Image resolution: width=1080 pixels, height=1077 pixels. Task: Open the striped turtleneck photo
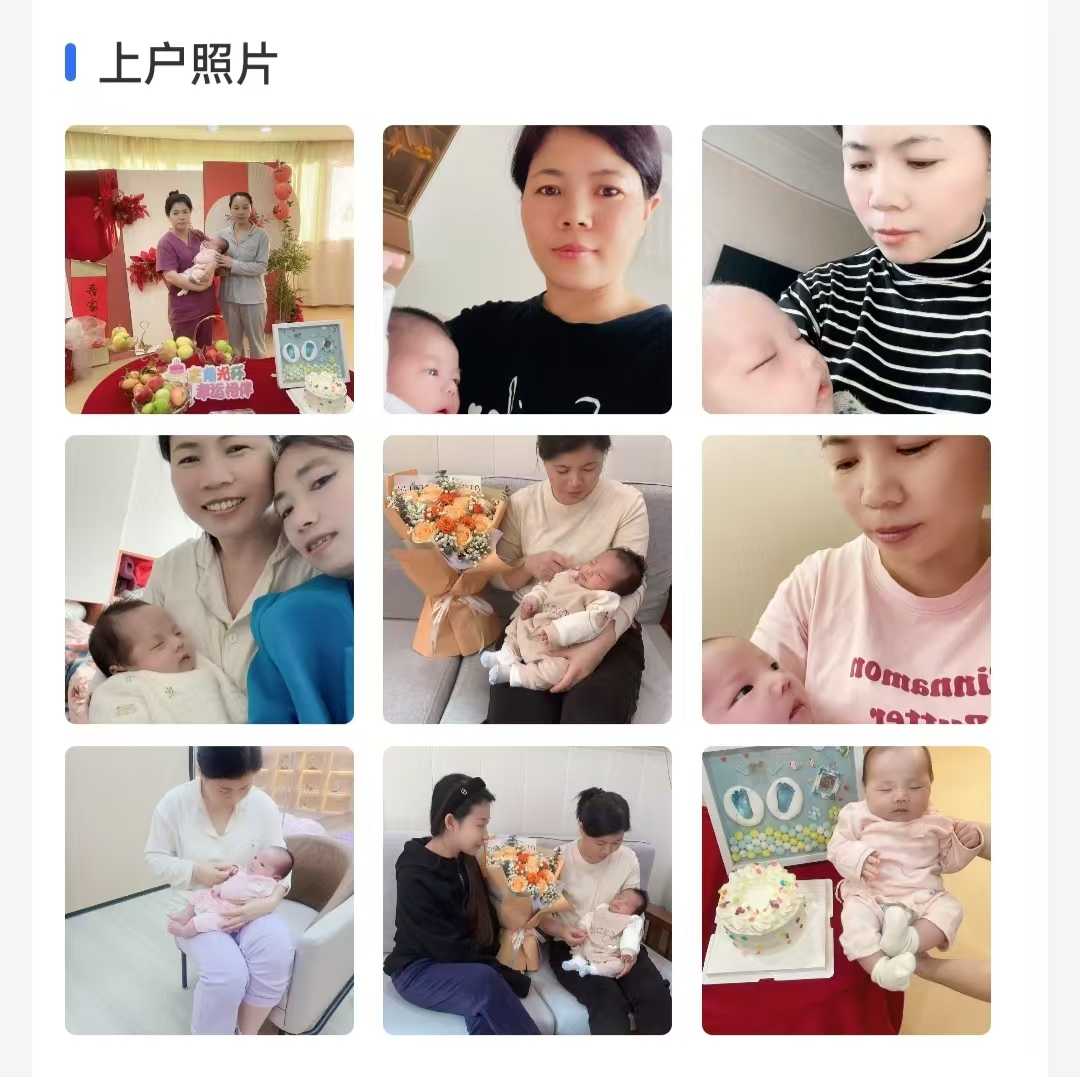846,269
